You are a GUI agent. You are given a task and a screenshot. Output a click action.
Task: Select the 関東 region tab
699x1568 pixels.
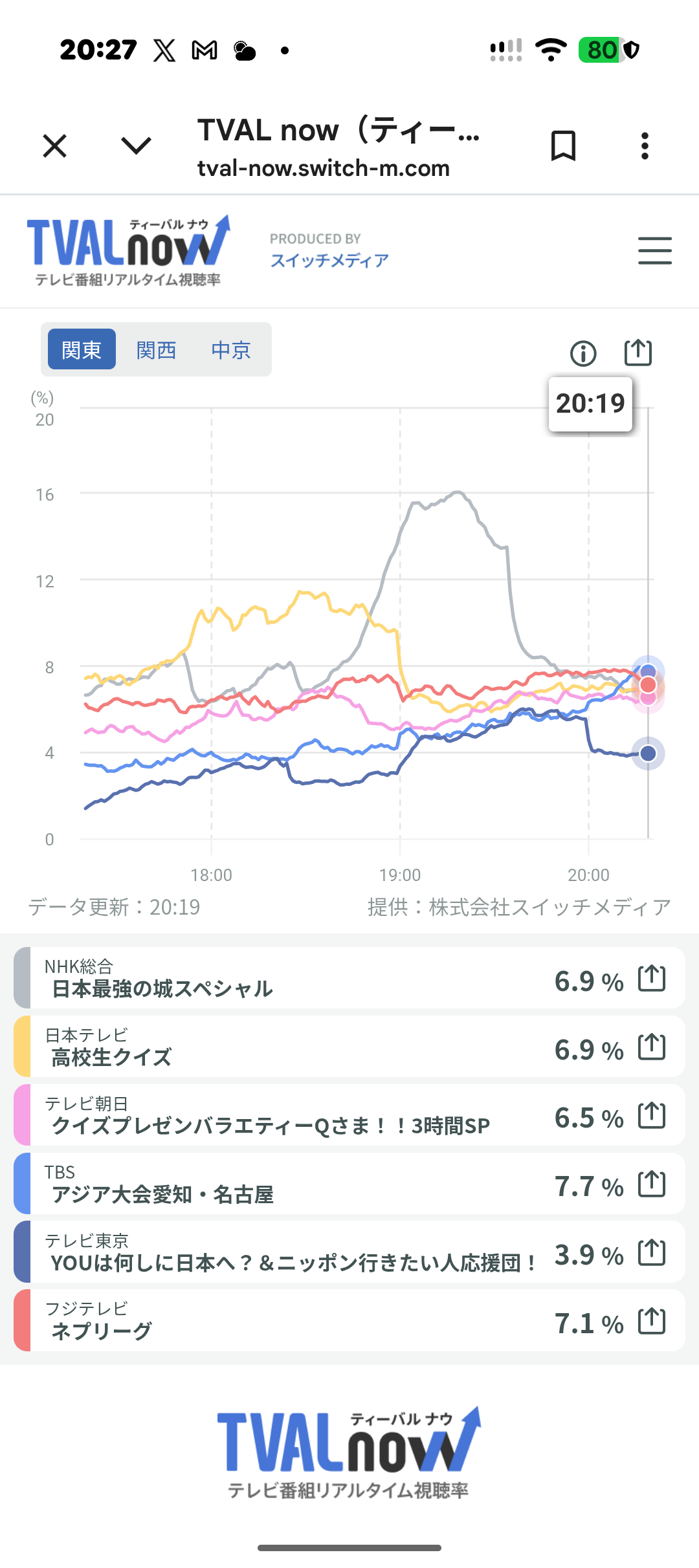[82, 349]
